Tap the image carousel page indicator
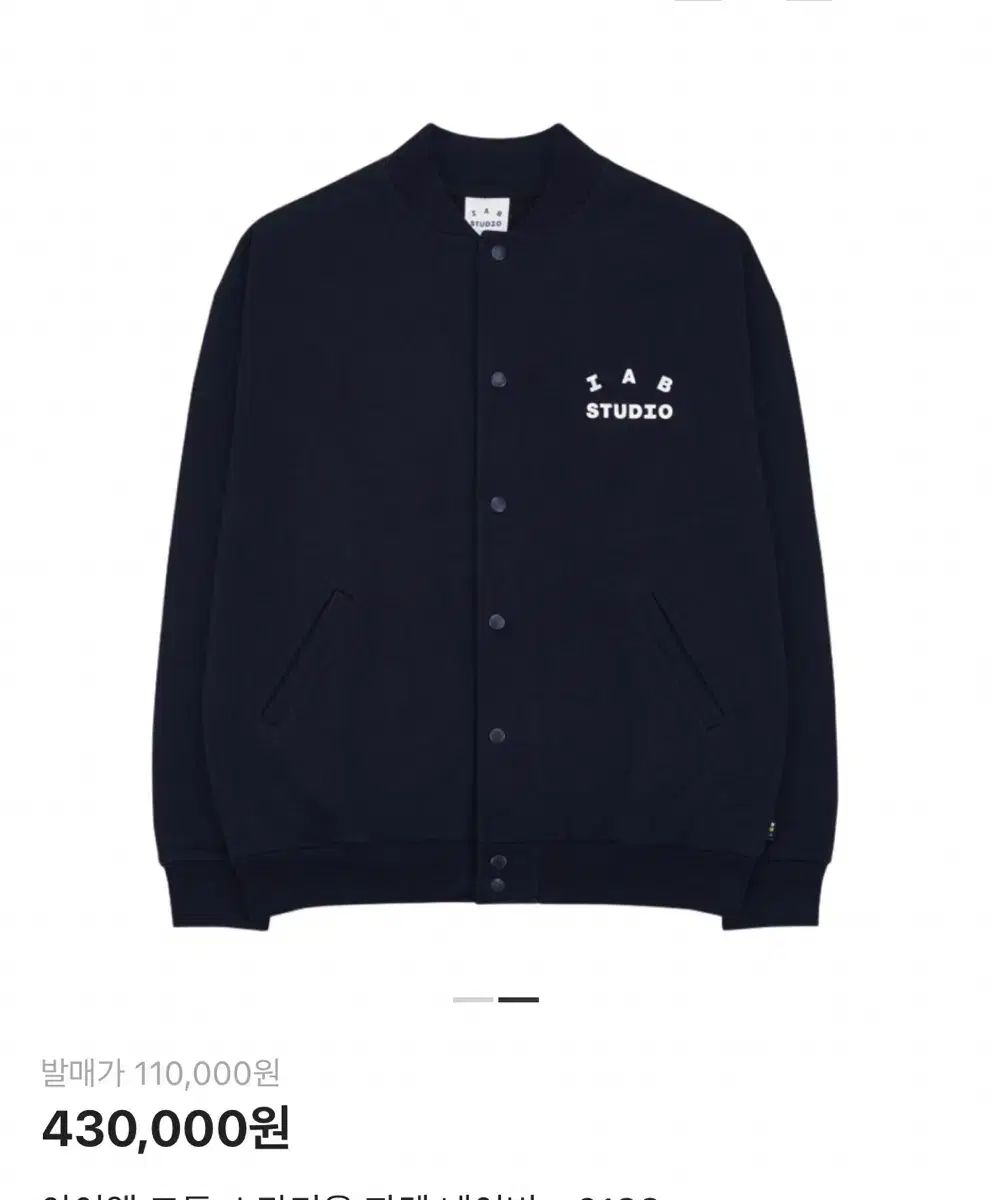This screenshot has width=991, height=1200. coord(496,999)
